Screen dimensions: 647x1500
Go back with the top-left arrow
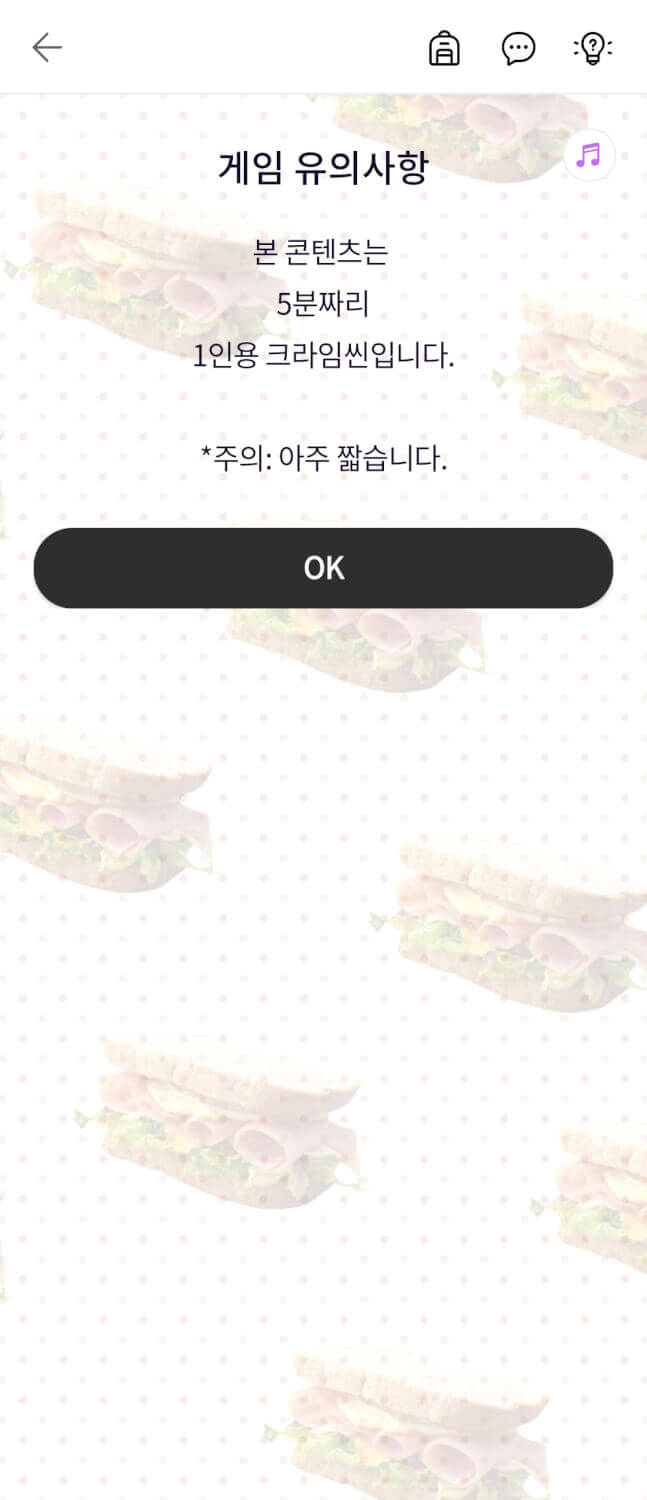(x=47, y=47)
